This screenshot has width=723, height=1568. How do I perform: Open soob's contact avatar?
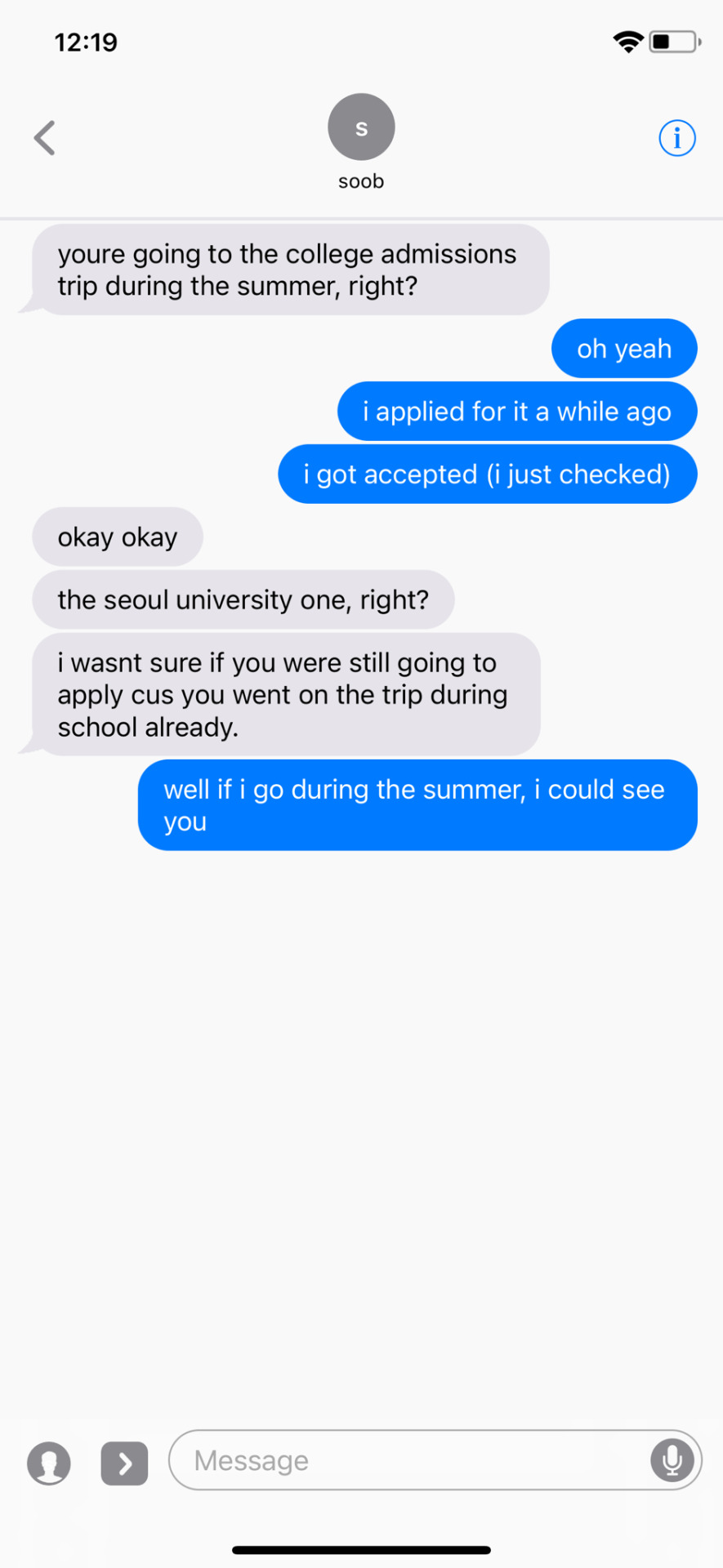pyautogui.click(x=361, y=127)
